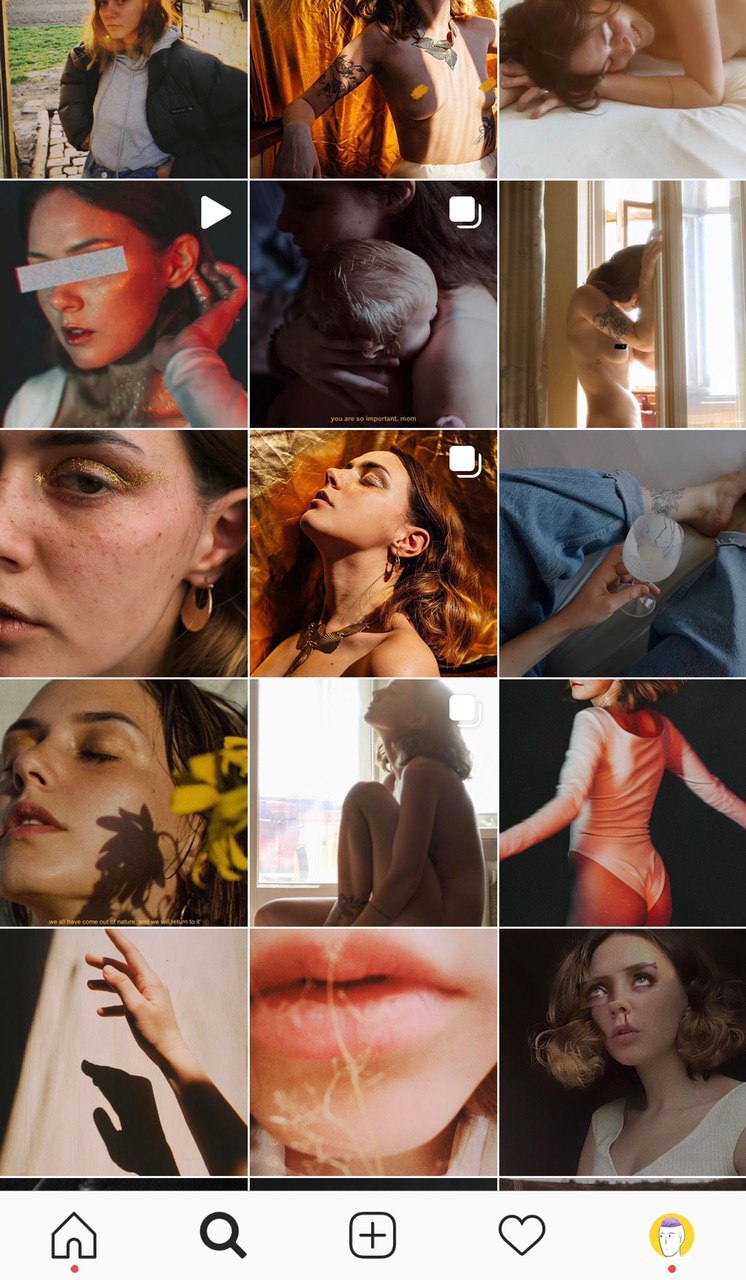Switch to your profile tab

point(671,1235)
